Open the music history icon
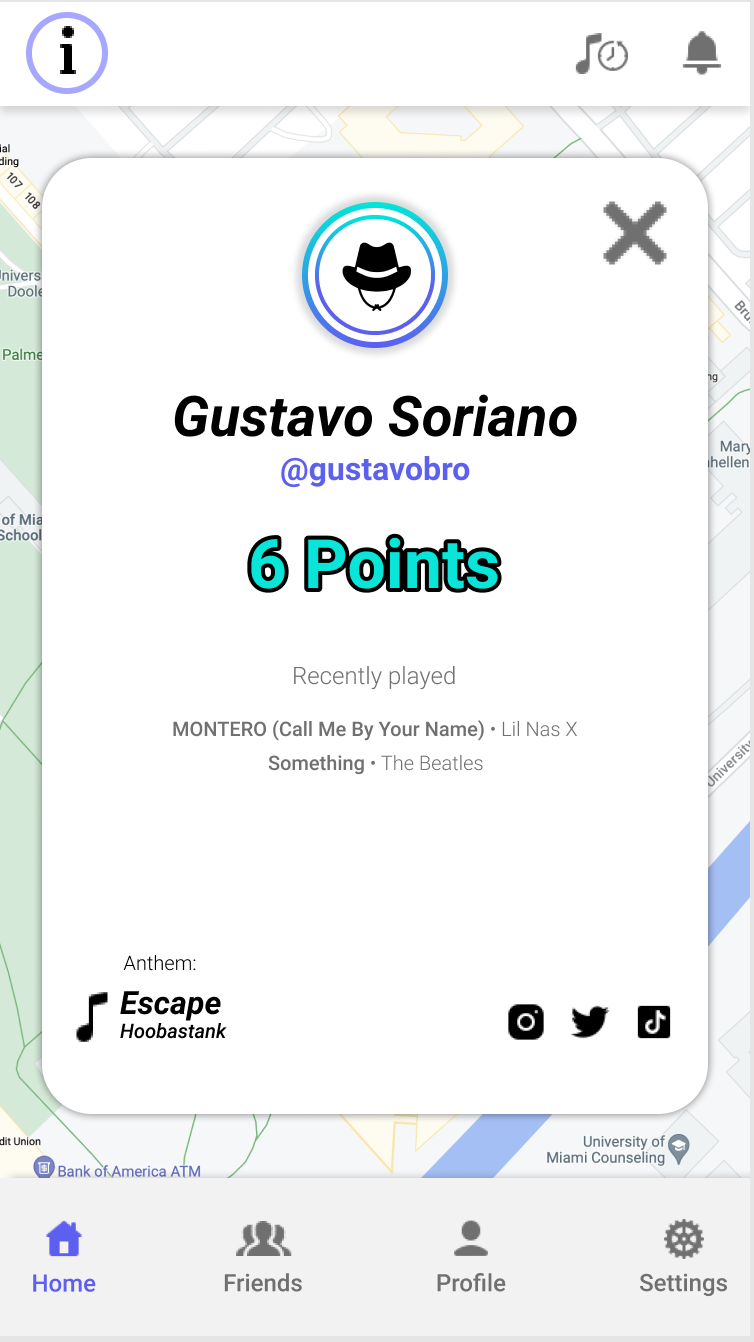754x1342 pixels. coord(601,53)
